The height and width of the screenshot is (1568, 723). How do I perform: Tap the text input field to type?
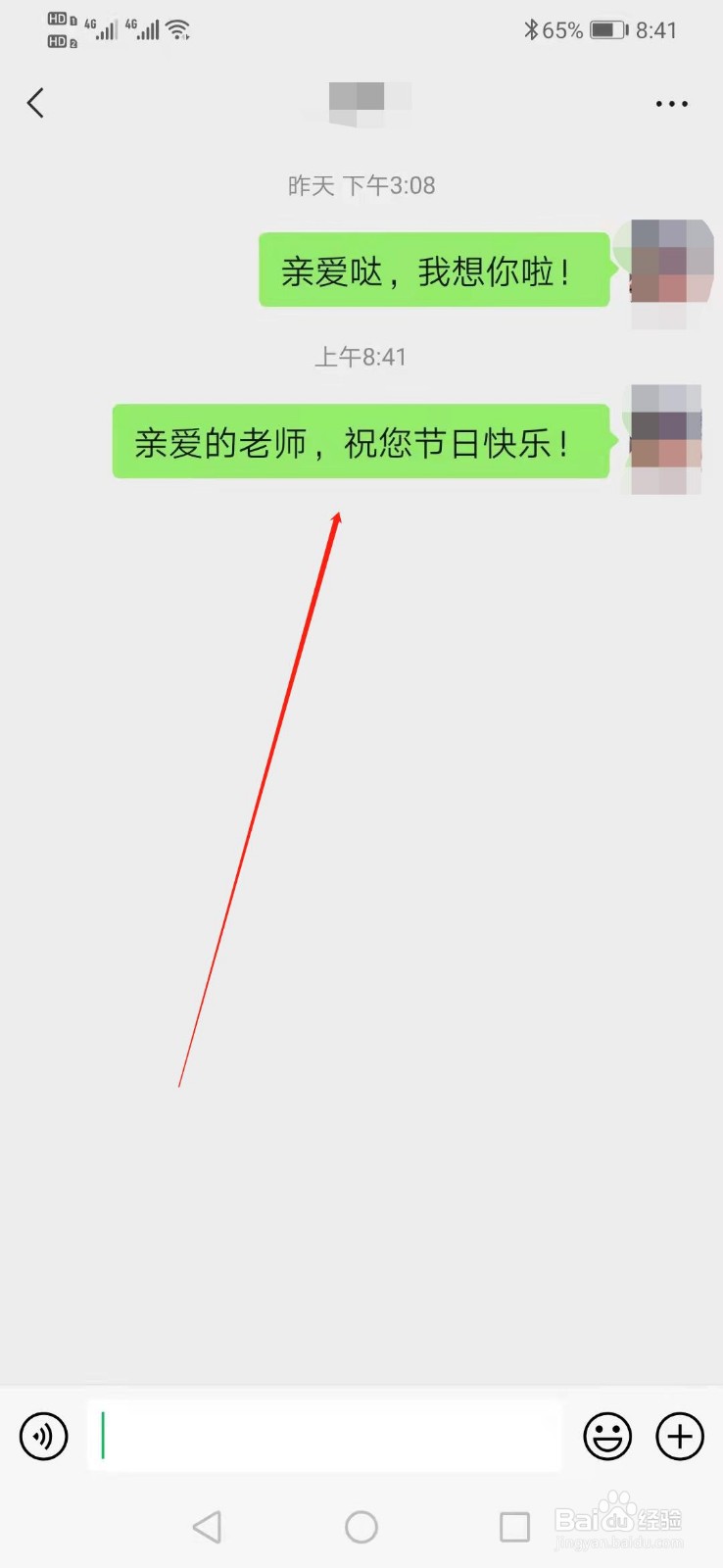(328, 1436)
